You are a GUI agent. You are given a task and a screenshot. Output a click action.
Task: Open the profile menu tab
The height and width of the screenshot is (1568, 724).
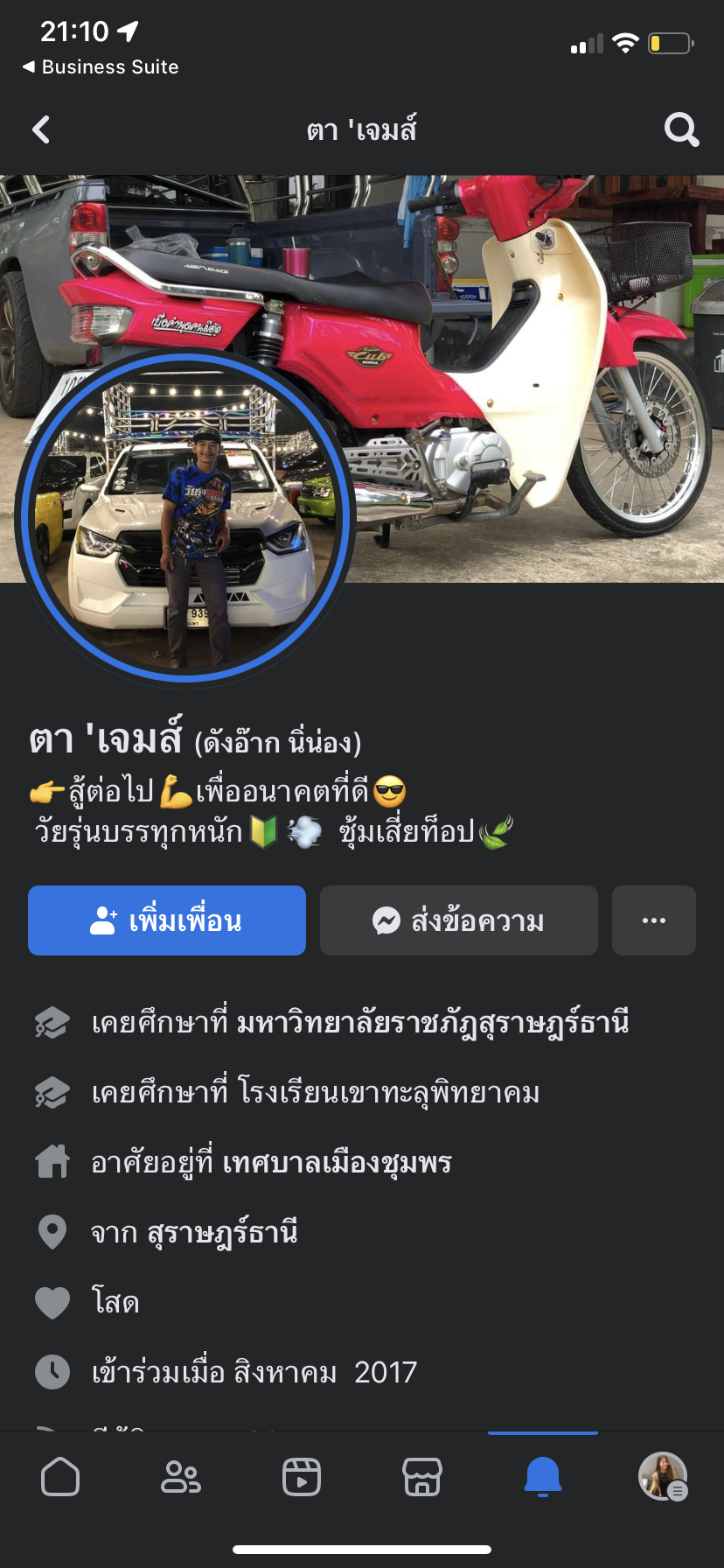tap(663, 1478)
